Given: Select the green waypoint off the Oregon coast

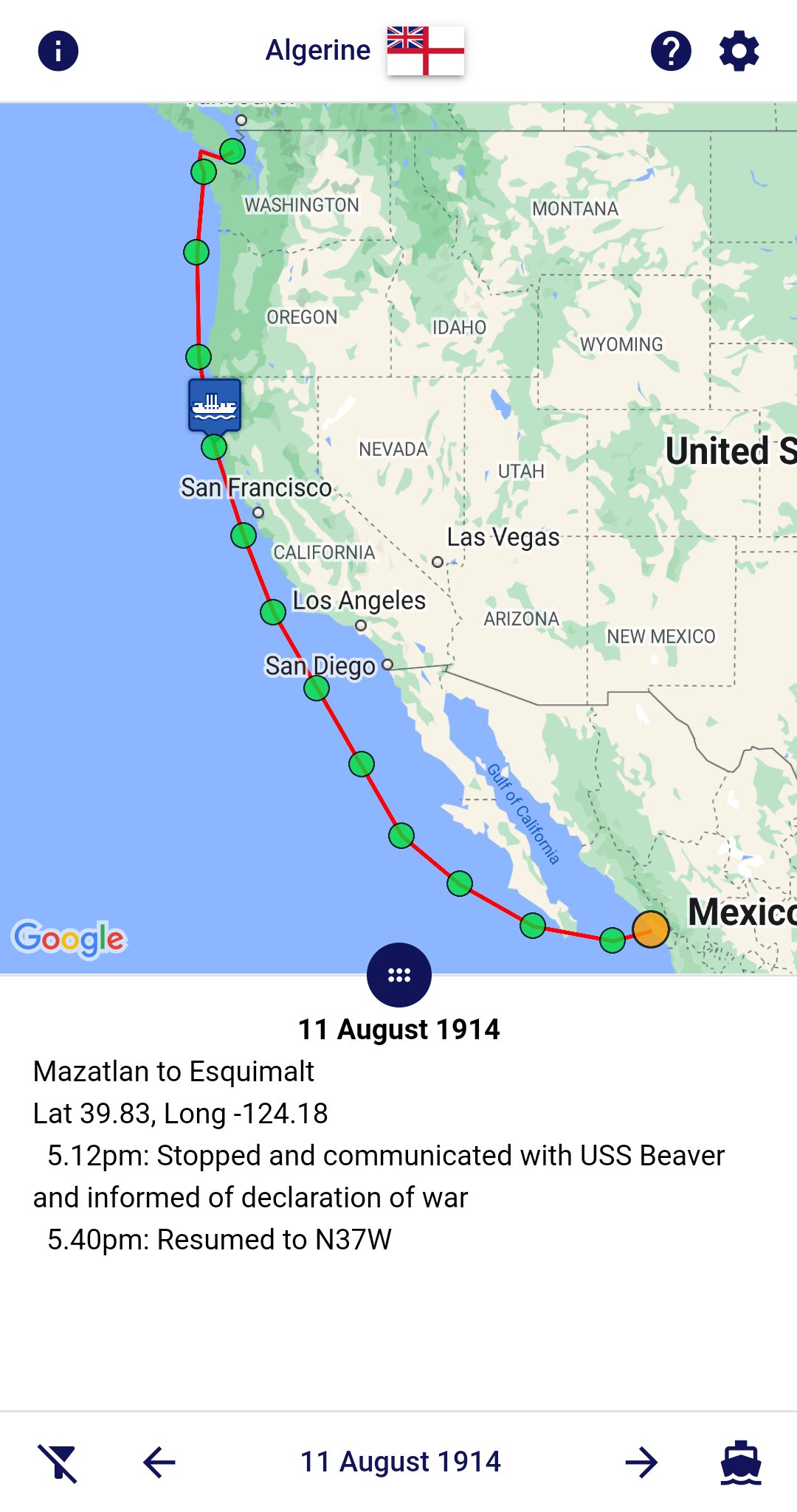Looking at the screenshot, I should (195, 251).
